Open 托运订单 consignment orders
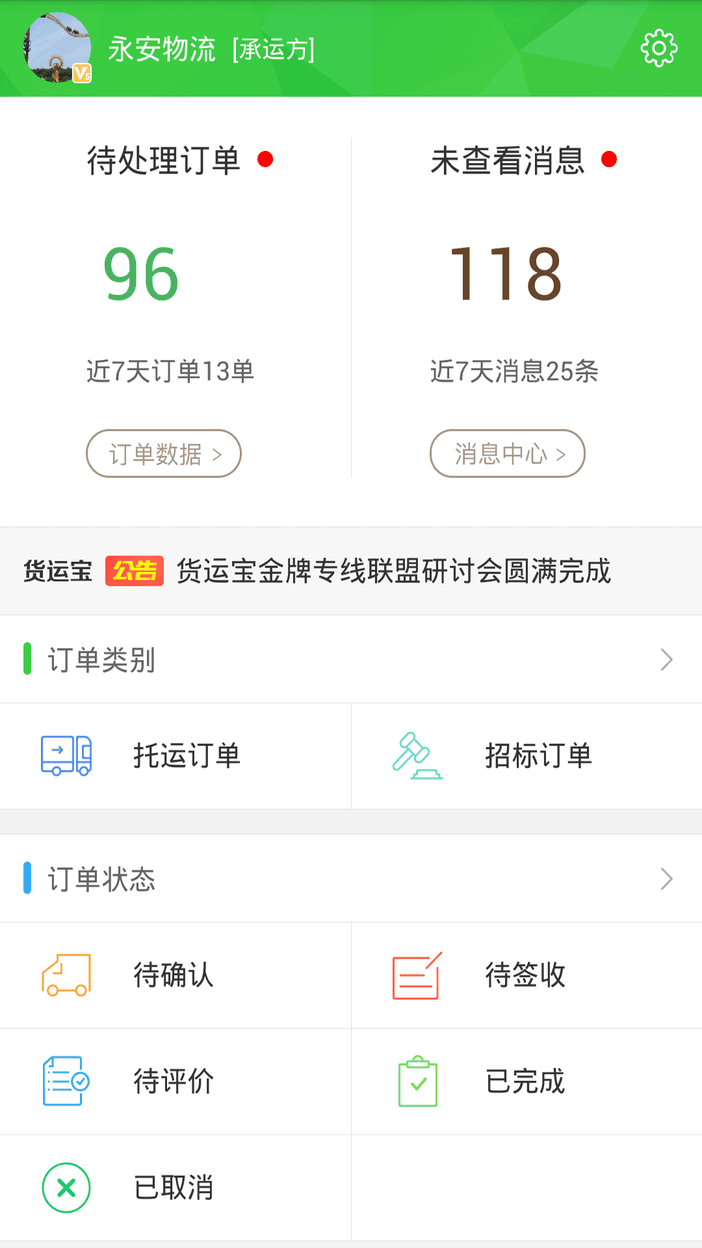This screenshot has height=1248, width=702. pyautogui.click(x=176, y=756)
